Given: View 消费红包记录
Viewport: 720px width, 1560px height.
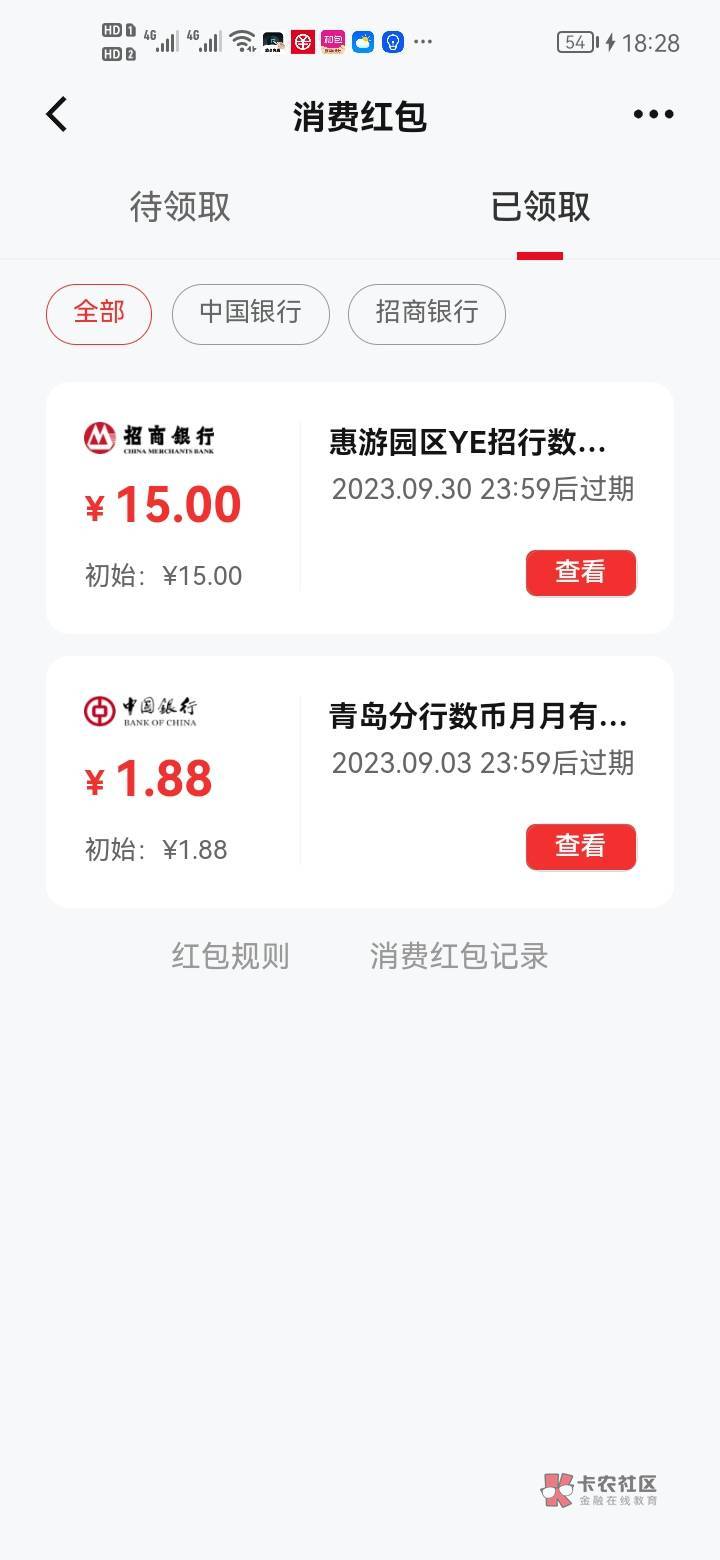Looking at the screenshot, I should [x=459, y=956].
